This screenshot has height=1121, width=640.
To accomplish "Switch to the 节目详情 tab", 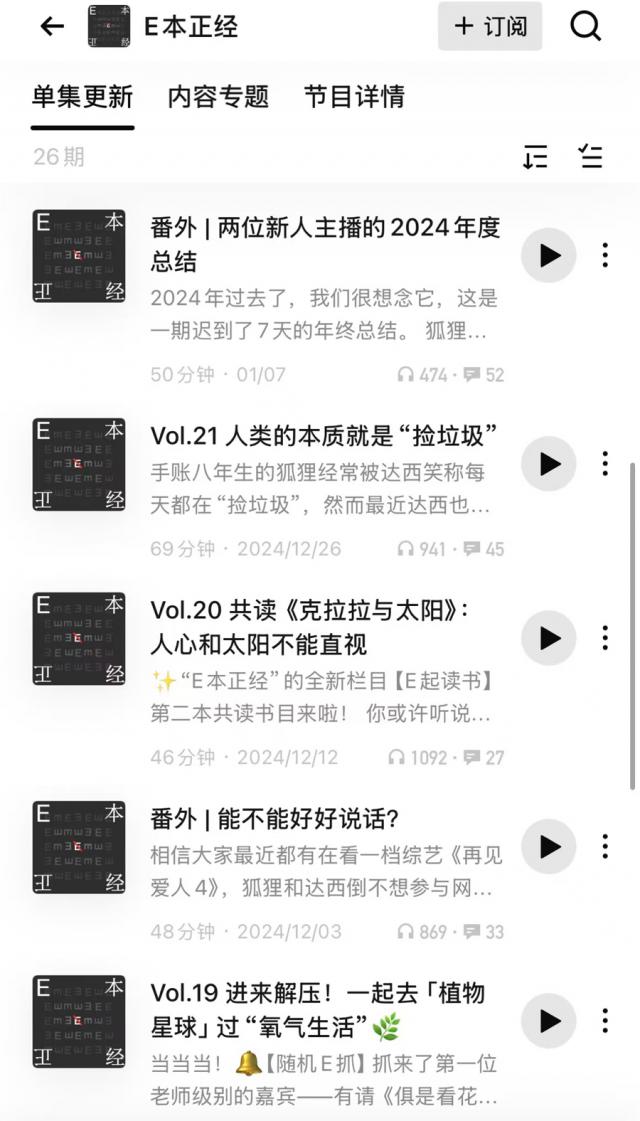I will tap(354, 97).
